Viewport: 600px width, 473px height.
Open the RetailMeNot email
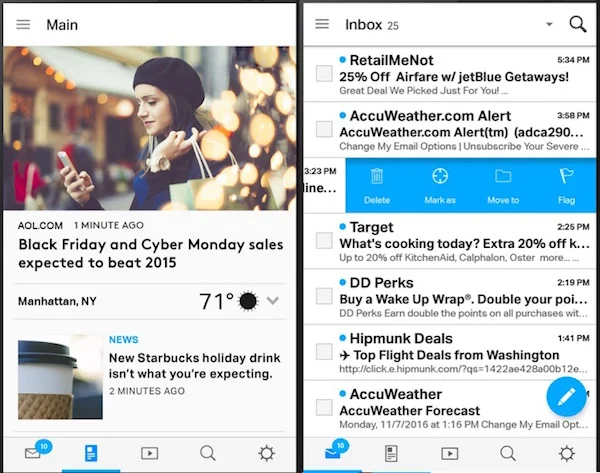pyautogui.click(x=460, y=74)
